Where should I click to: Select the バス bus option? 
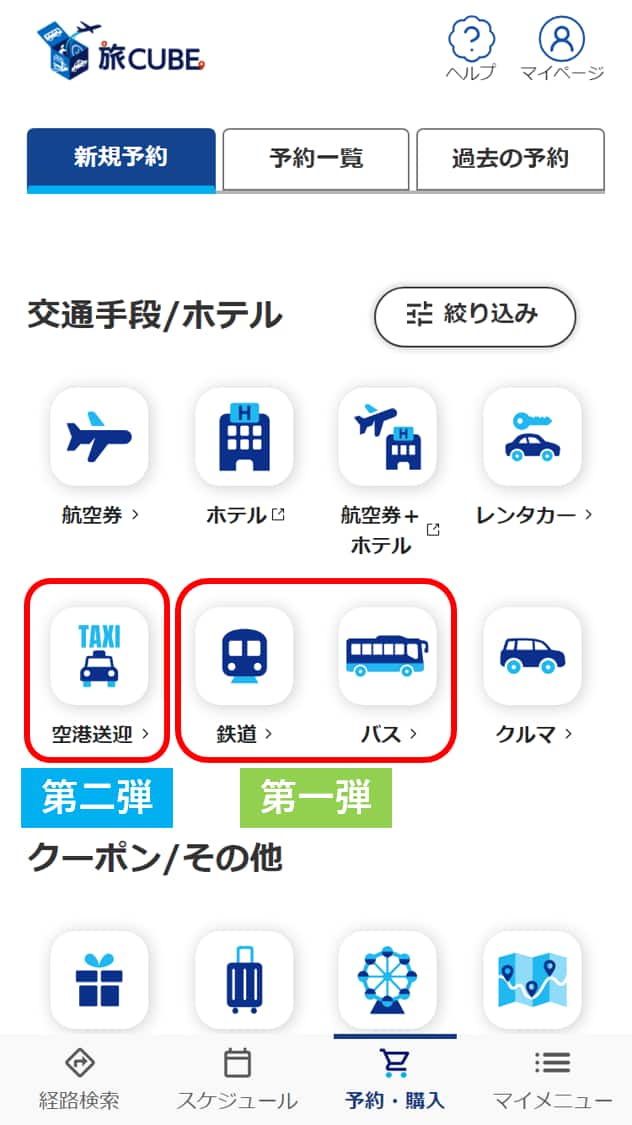(x=387, y=657)
